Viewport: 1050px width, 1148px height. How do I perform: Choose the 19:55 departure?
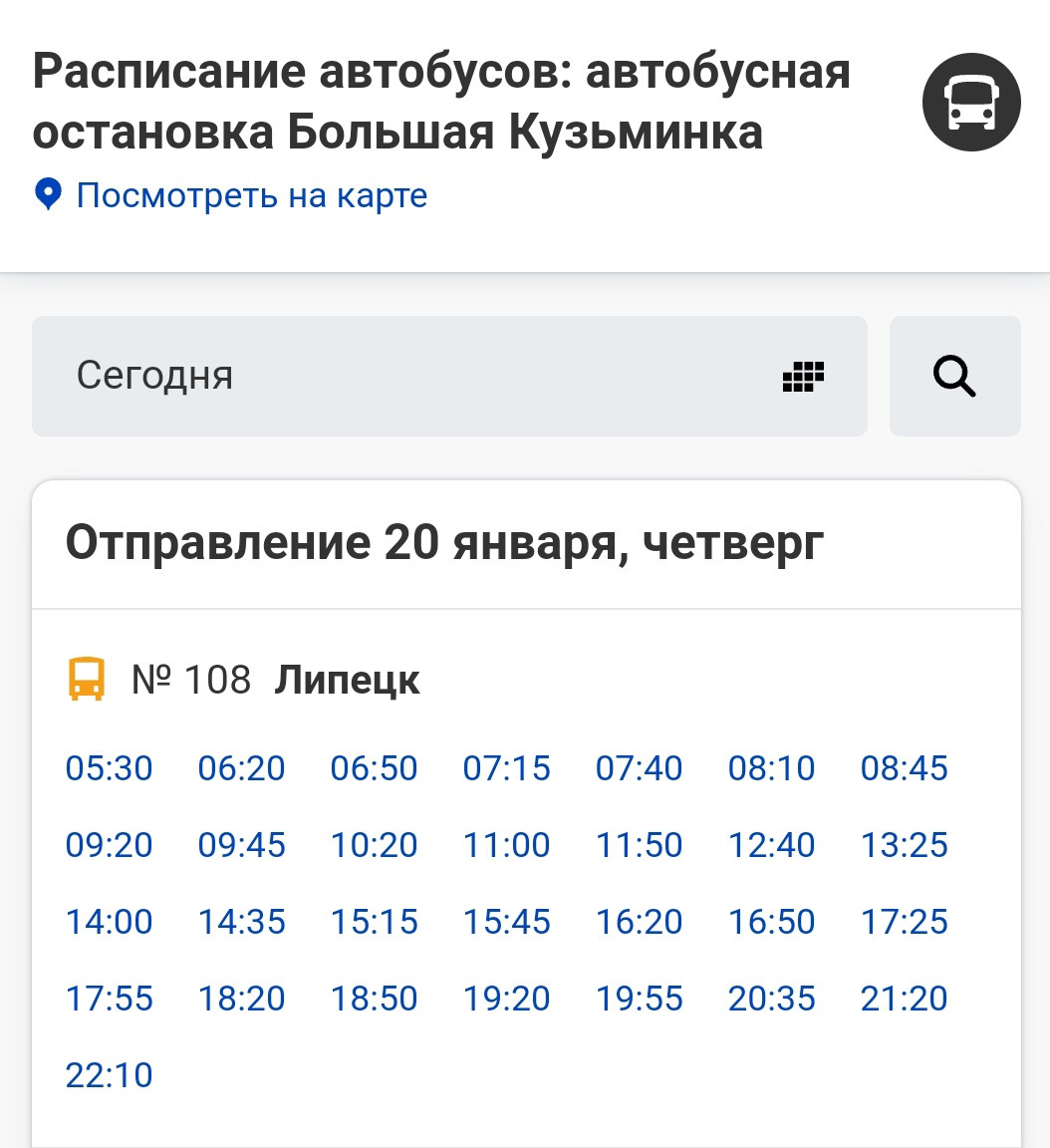click(639, 999)
